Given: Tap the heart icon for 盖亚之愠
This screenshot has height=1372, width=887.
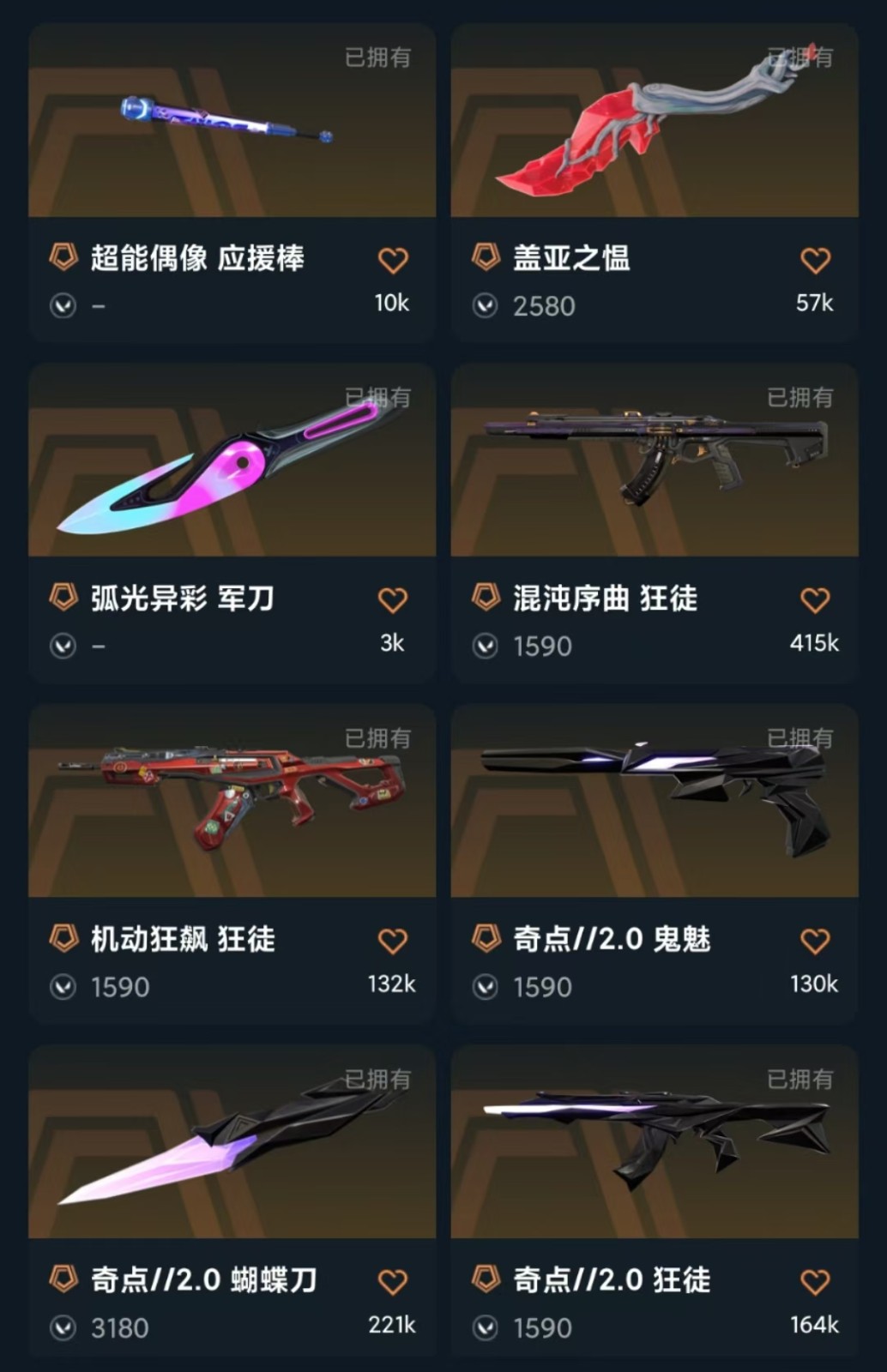Looking at the screenshot, I should tap(815, 260).
